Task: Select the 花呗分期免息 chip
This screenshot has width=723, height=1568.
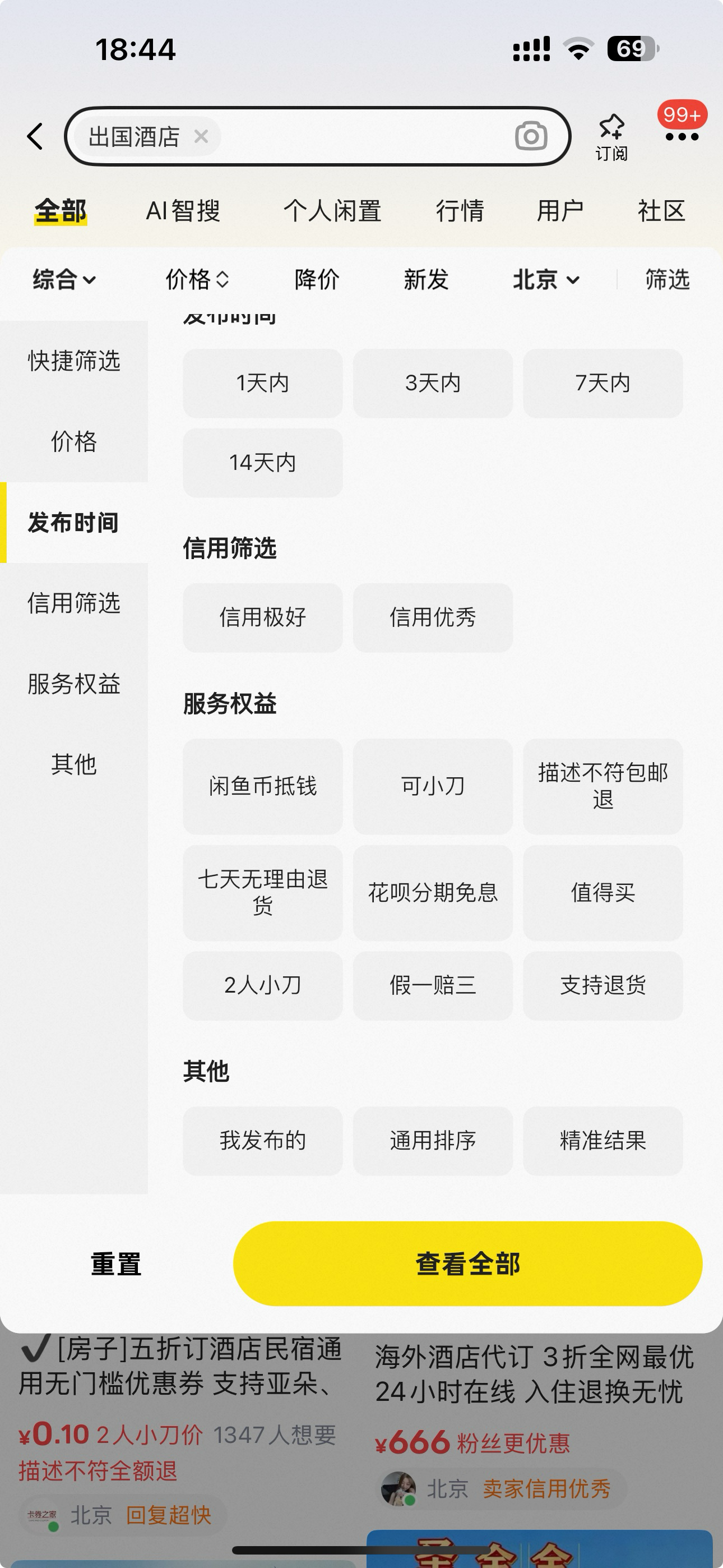Action: 433,892
